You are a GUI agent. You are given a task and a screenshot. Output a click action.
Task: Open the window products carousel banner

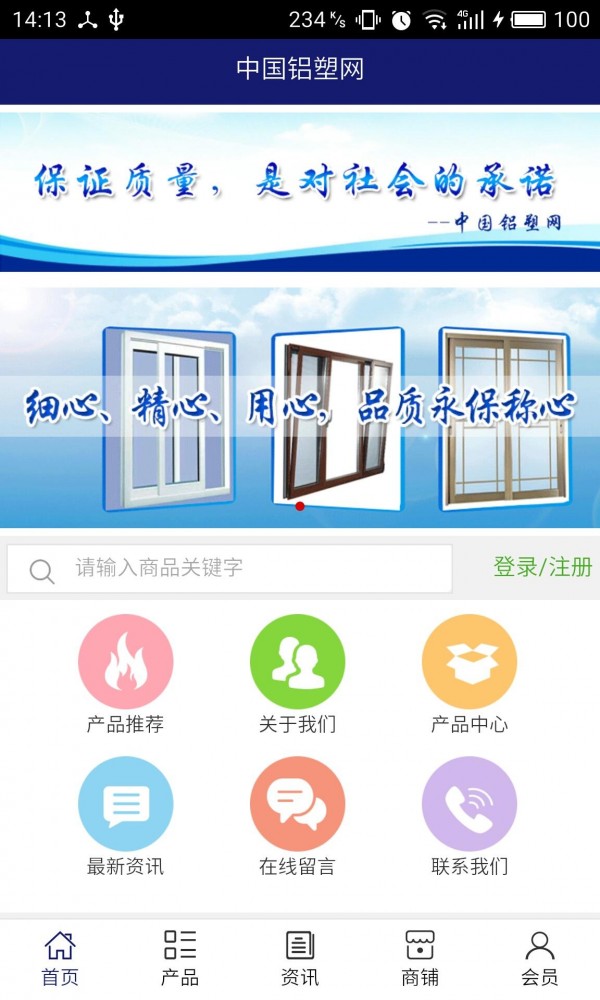point(300,408)
